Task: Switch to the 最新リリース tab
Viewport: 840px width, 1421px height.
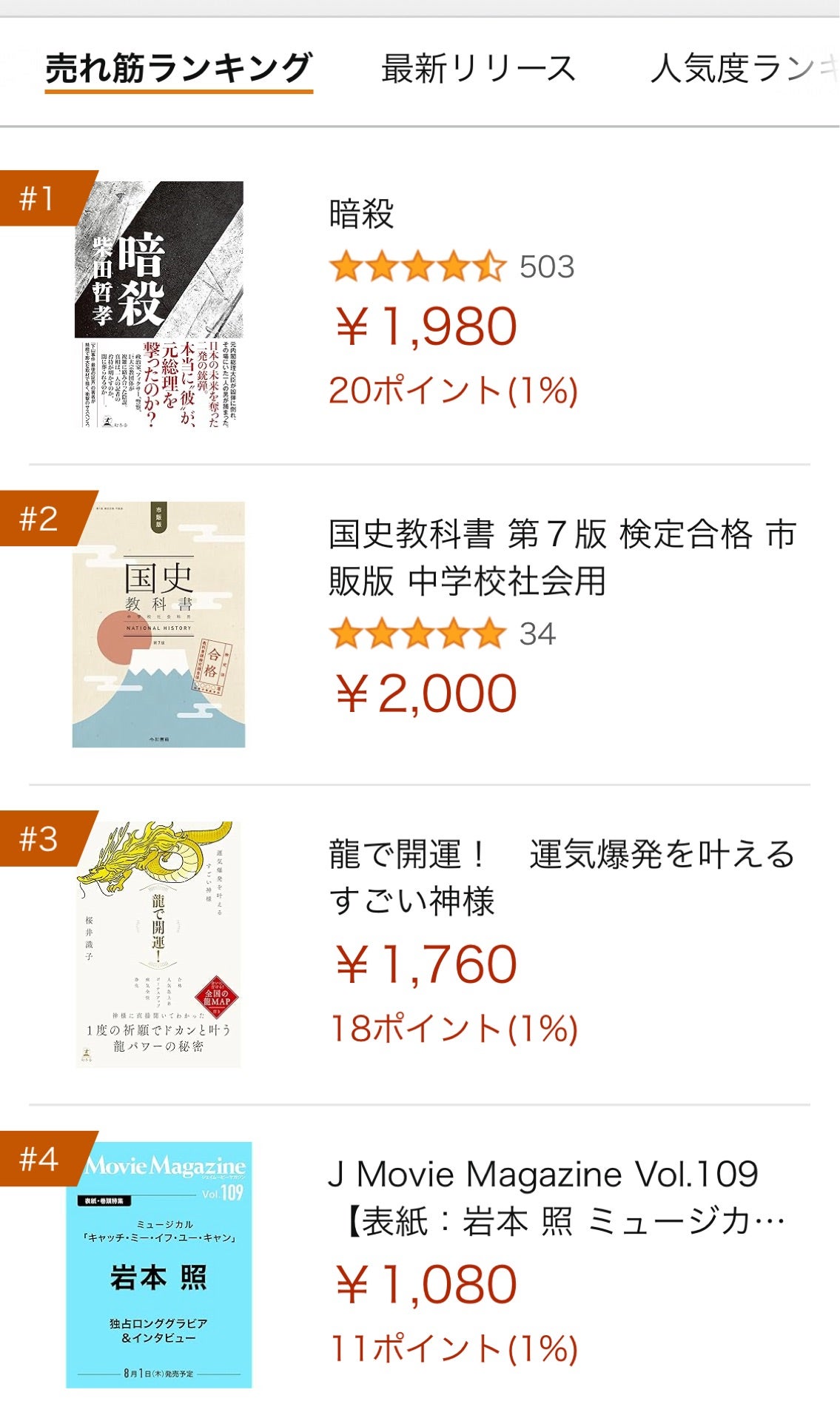Action: click(477, 67)
